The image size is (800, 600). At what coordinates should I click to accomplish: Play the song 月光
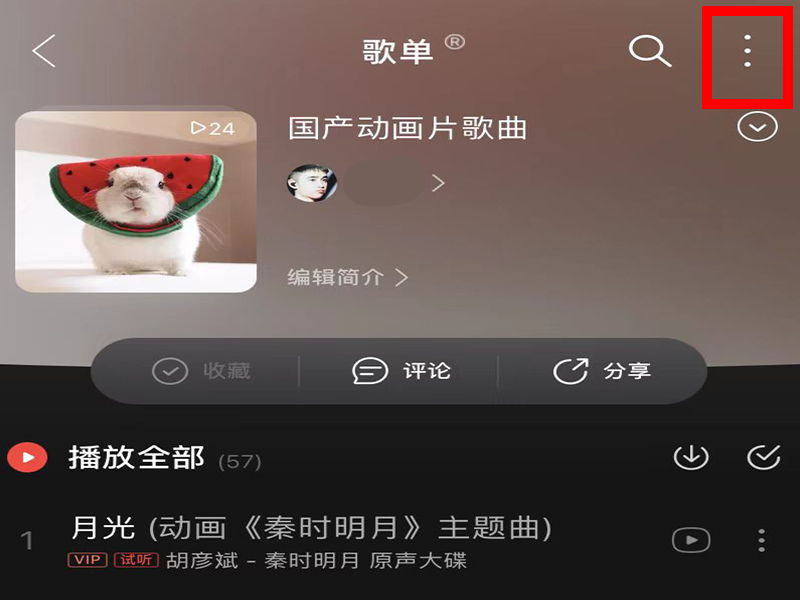point(310,528)
